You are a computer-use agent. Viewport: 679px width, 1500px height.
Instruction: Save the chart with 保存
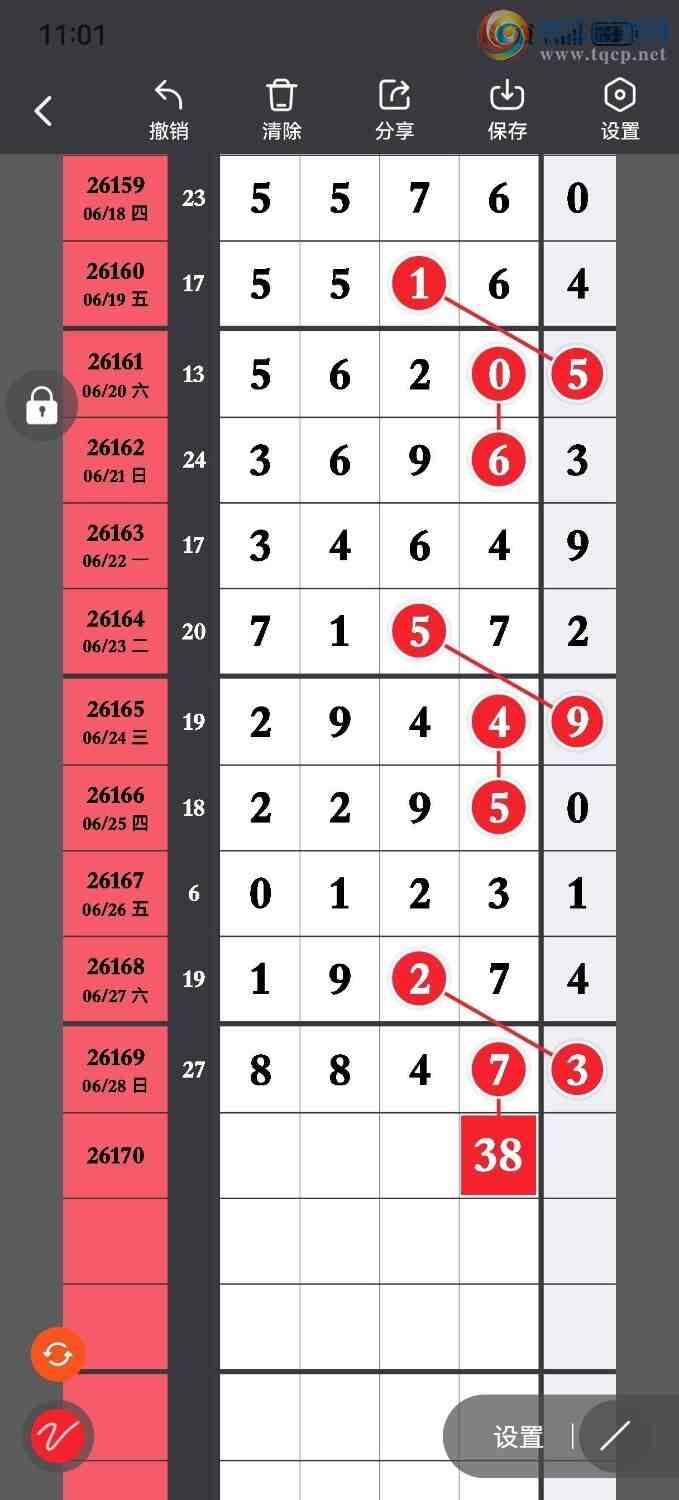click(x=507, y=110)
